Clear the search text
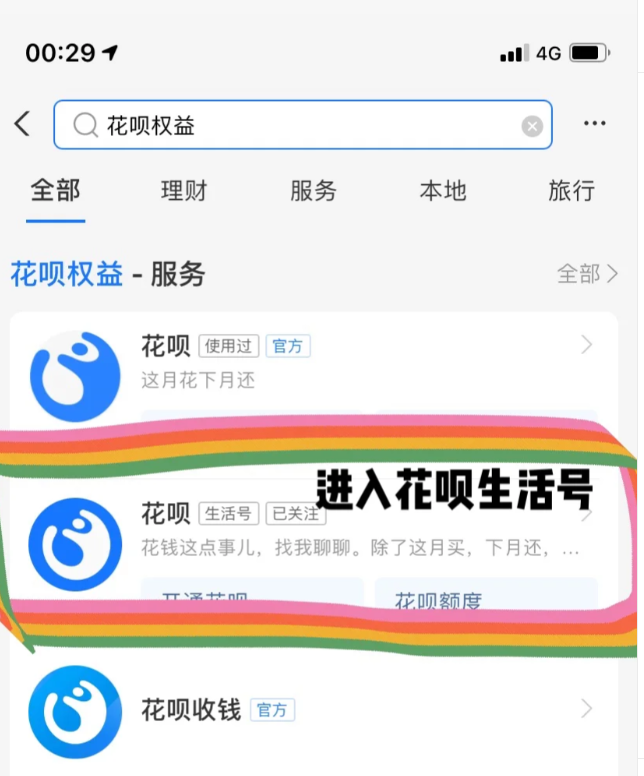Screen dimensions: 644x776 tap(532, 126)
